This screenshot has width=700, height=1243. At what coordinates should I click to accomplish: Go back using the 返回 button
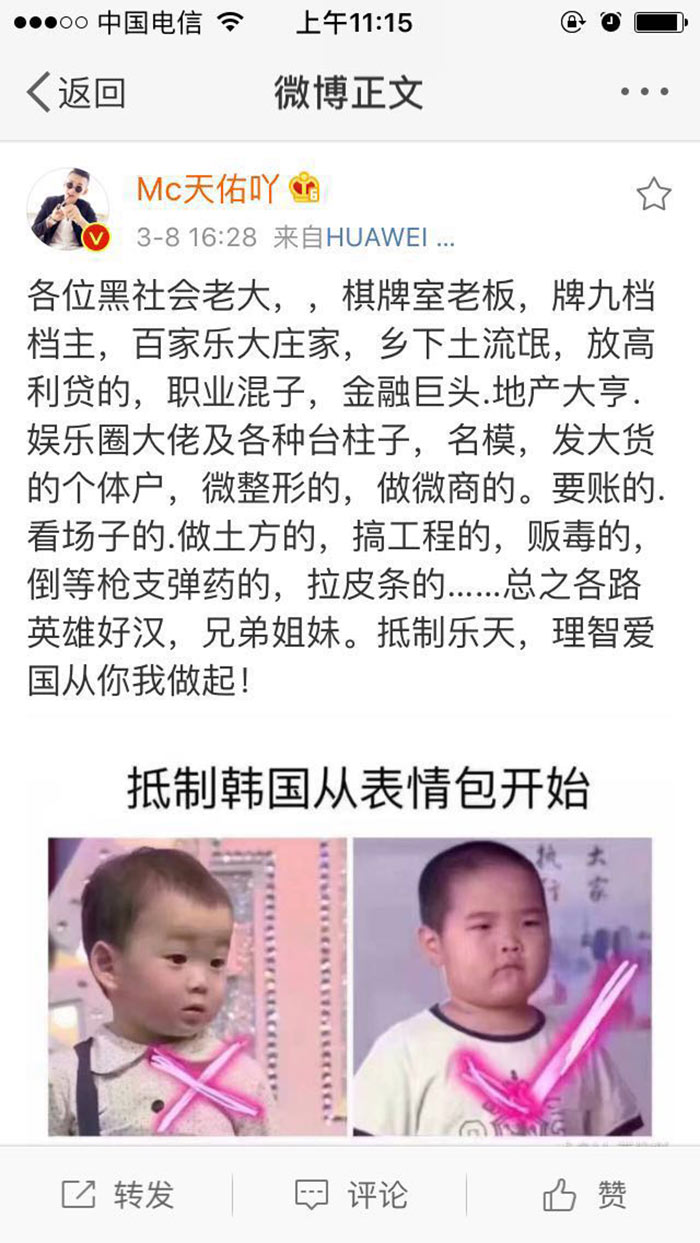(76, 93)
